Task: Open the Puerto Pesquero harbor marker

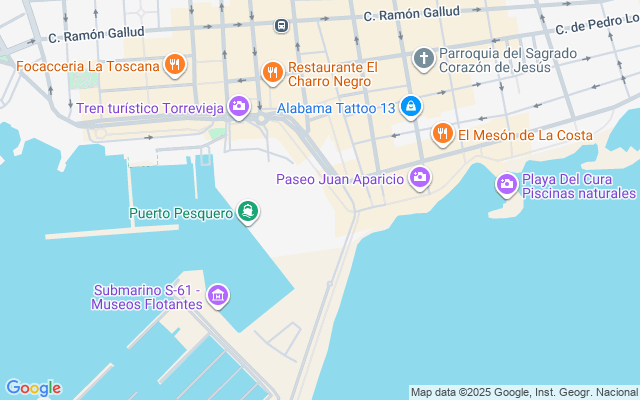Action: pyautogui.click(x=248, y=212)
